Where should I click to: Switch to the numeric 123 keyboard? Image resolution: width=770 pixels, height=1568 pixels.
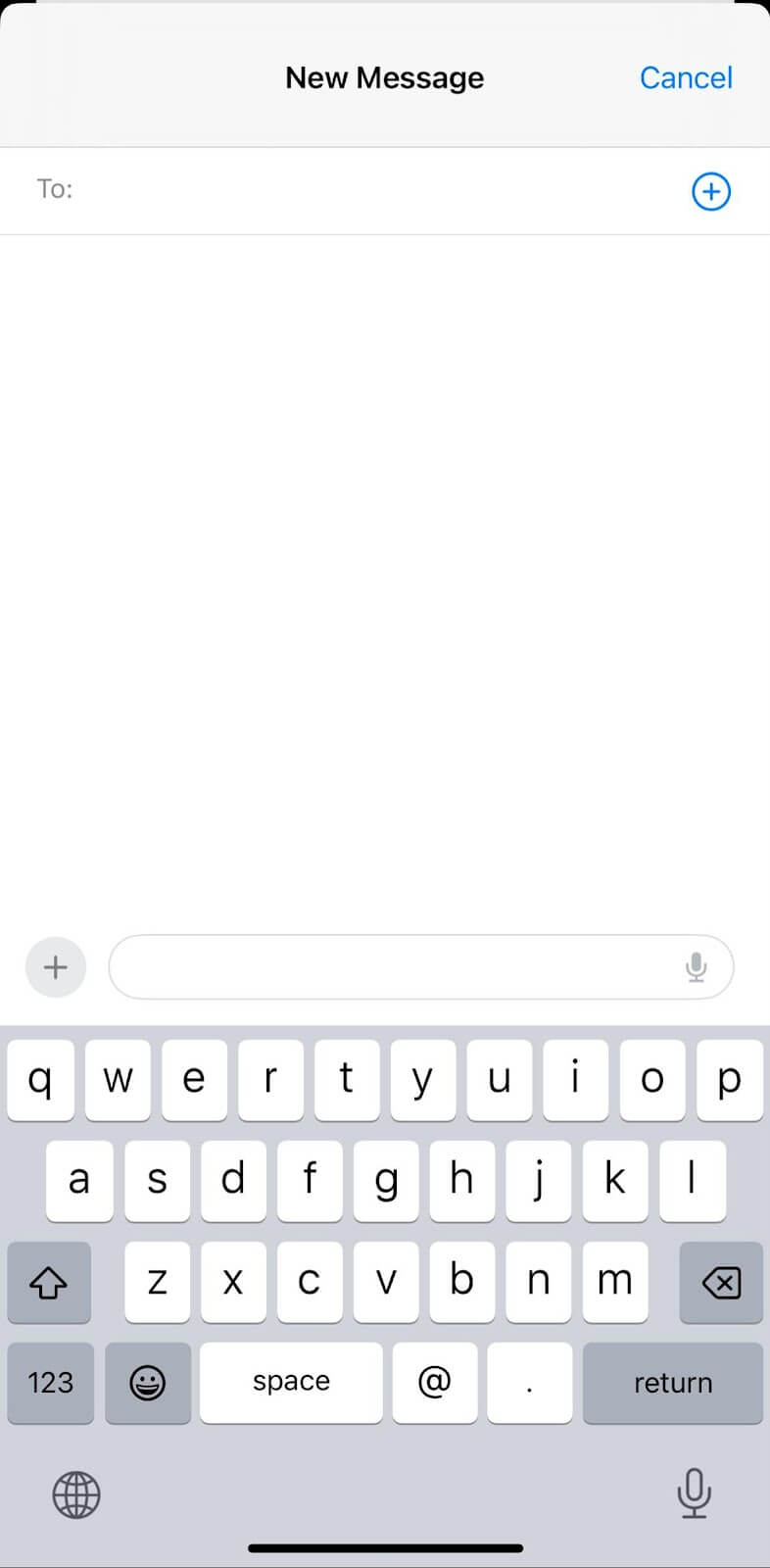[x=50, y=1383]
